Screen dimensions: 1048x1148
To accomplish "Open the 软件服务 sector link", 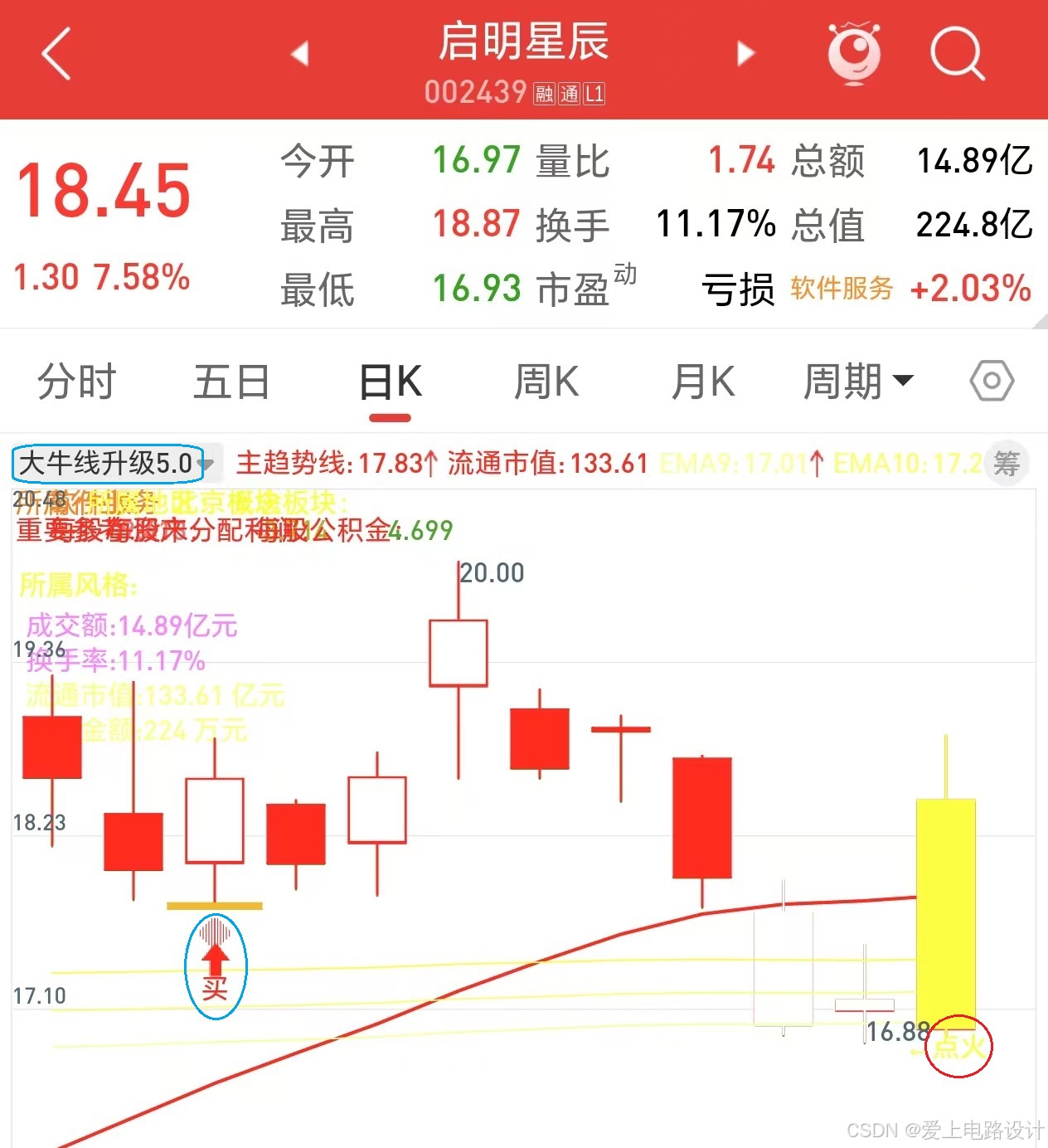I will click(842, 289).
